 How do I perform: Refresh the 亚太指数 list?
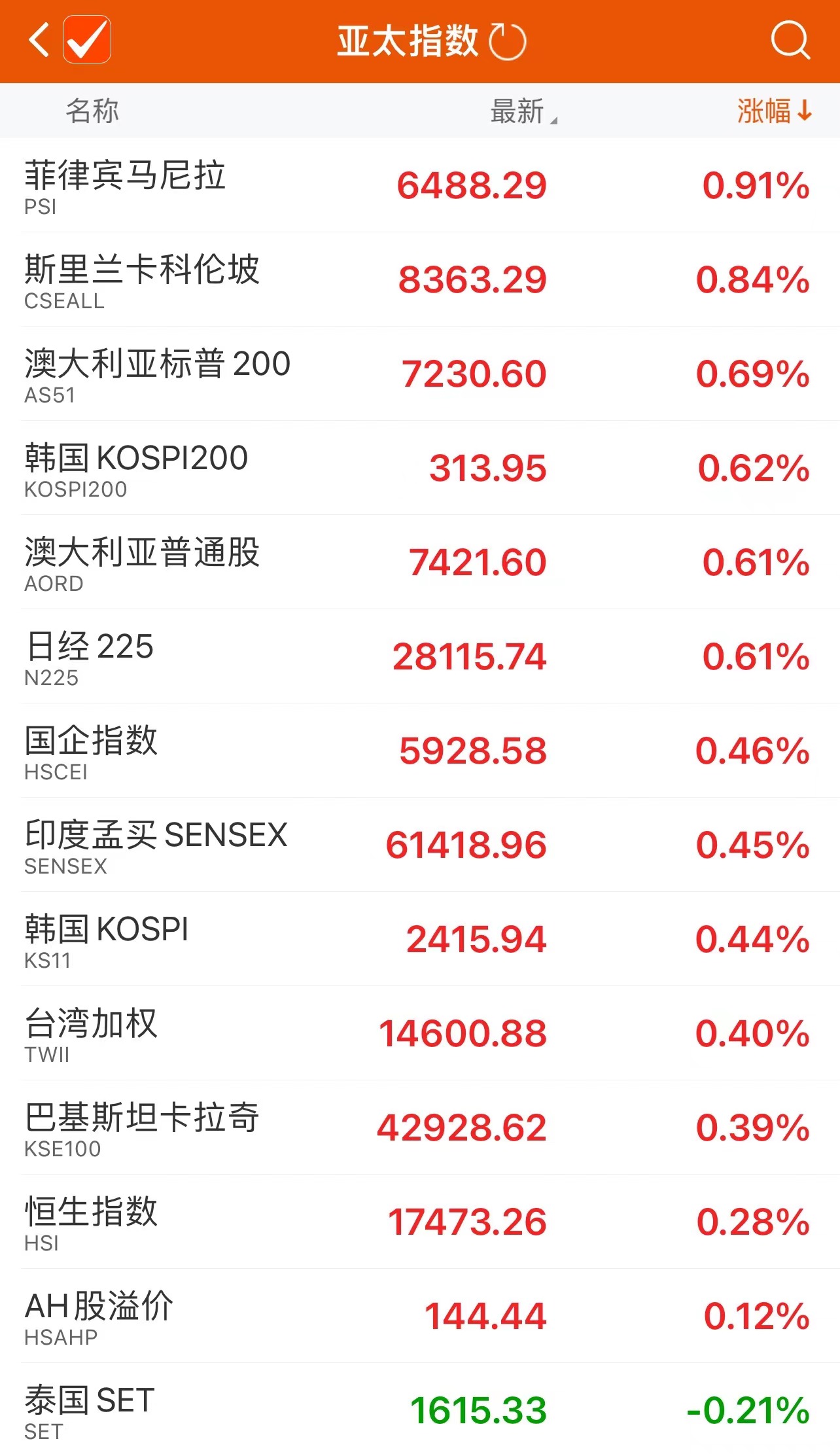pos(508,42)
